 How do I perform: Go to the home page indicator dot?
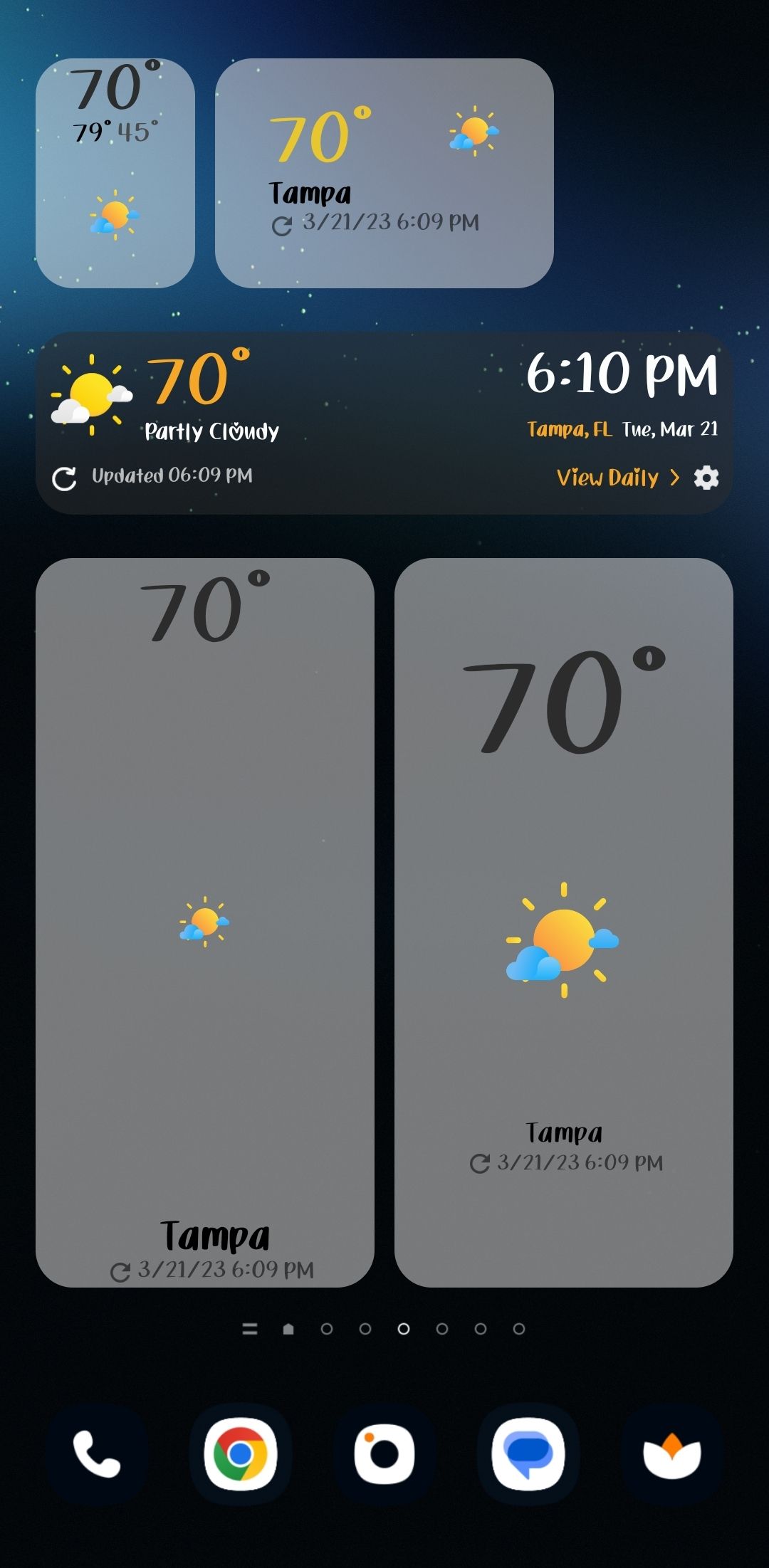tap(288, 1329)
